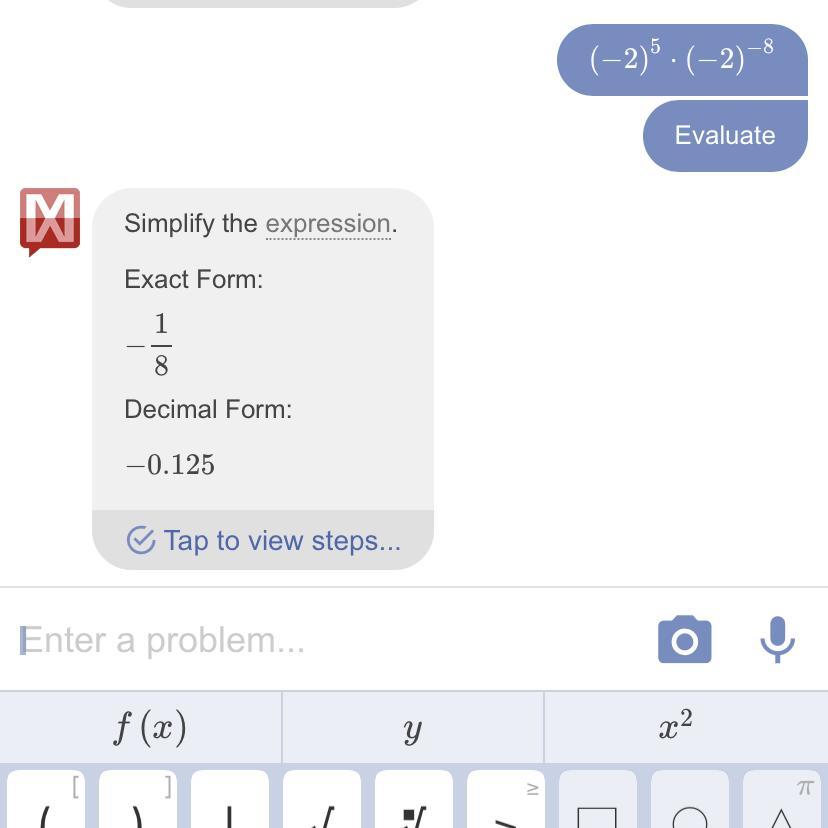Tap to view steps for the solution
This screenshot has width=828, height=828.
[263, 540]
